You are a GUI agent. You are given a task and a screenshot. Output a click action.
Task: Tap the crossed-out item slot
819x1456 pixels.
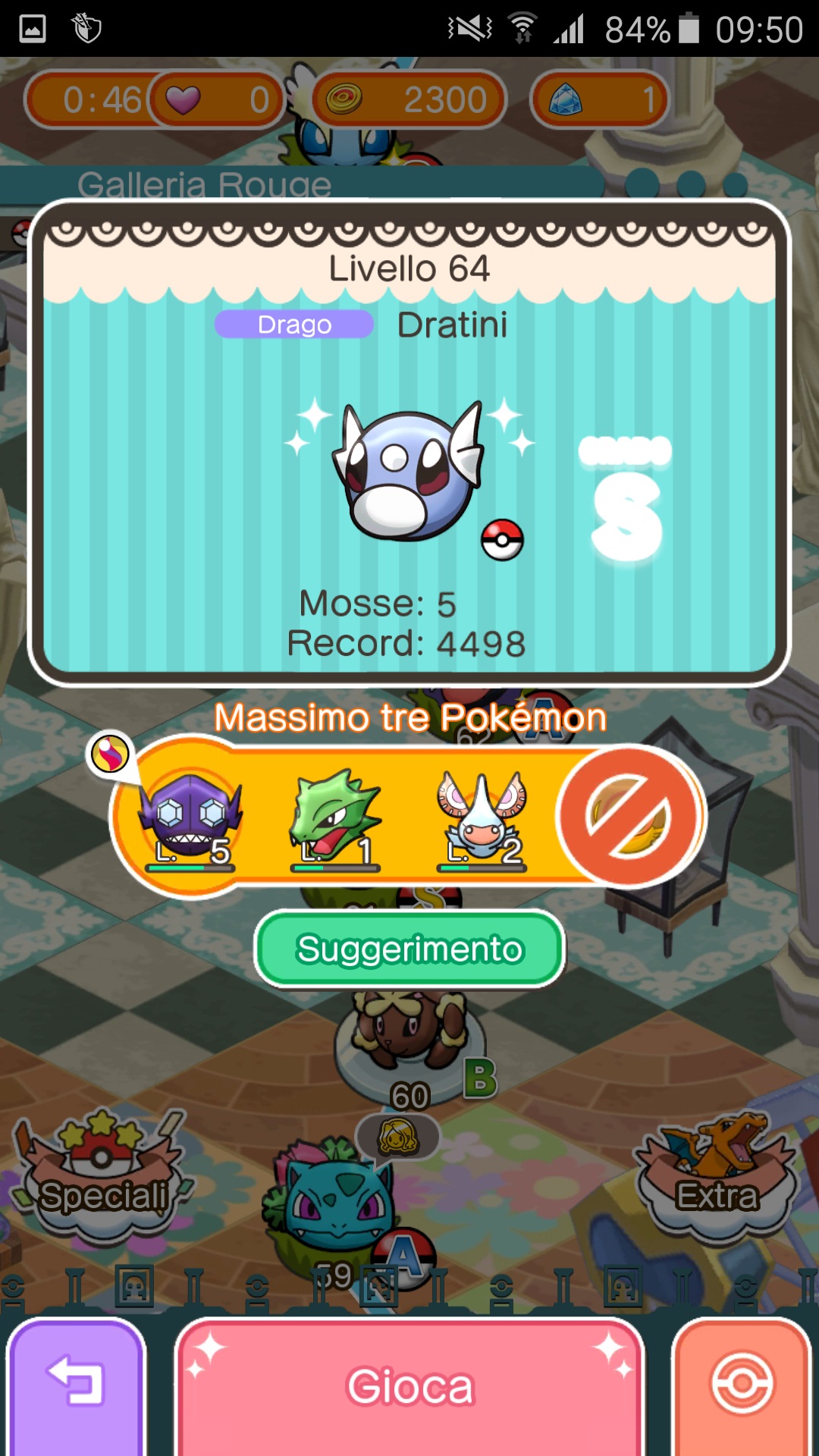pyautogui.click(x=628, y=817)
